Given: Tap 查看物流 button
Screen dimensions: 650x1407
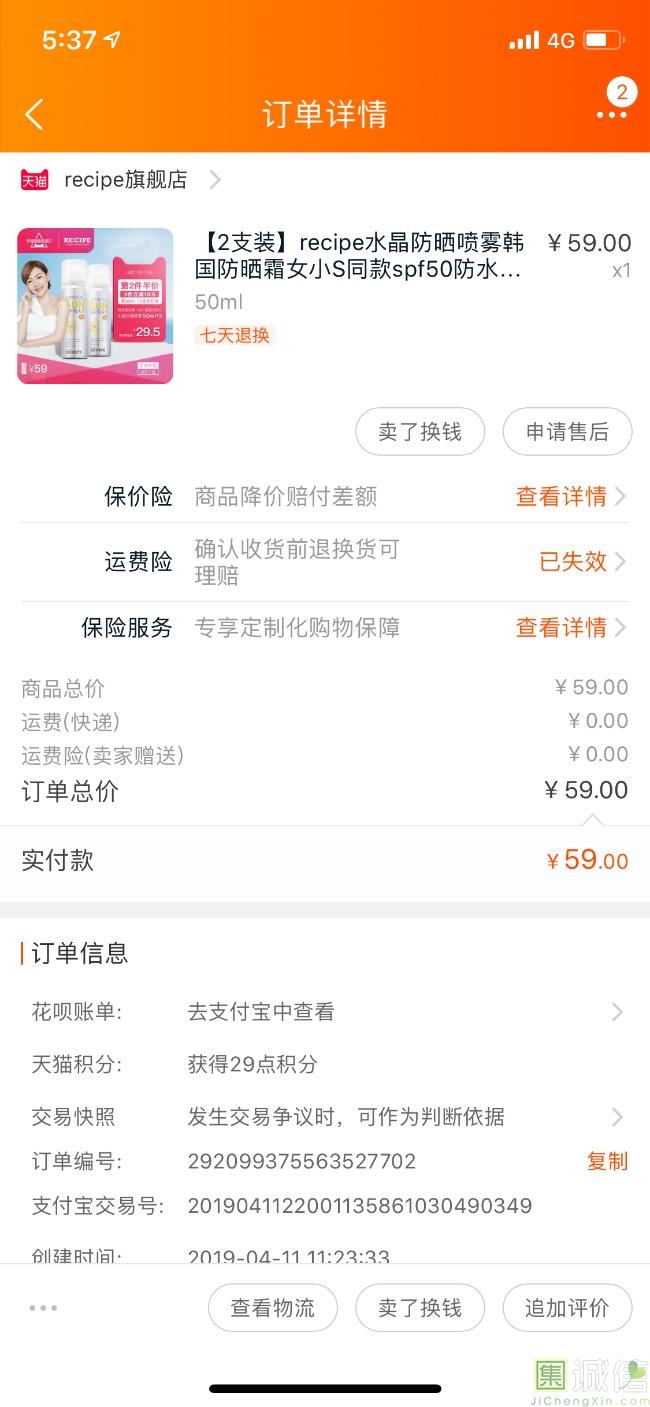Looking at the screenshot, I should [273, 1308].
